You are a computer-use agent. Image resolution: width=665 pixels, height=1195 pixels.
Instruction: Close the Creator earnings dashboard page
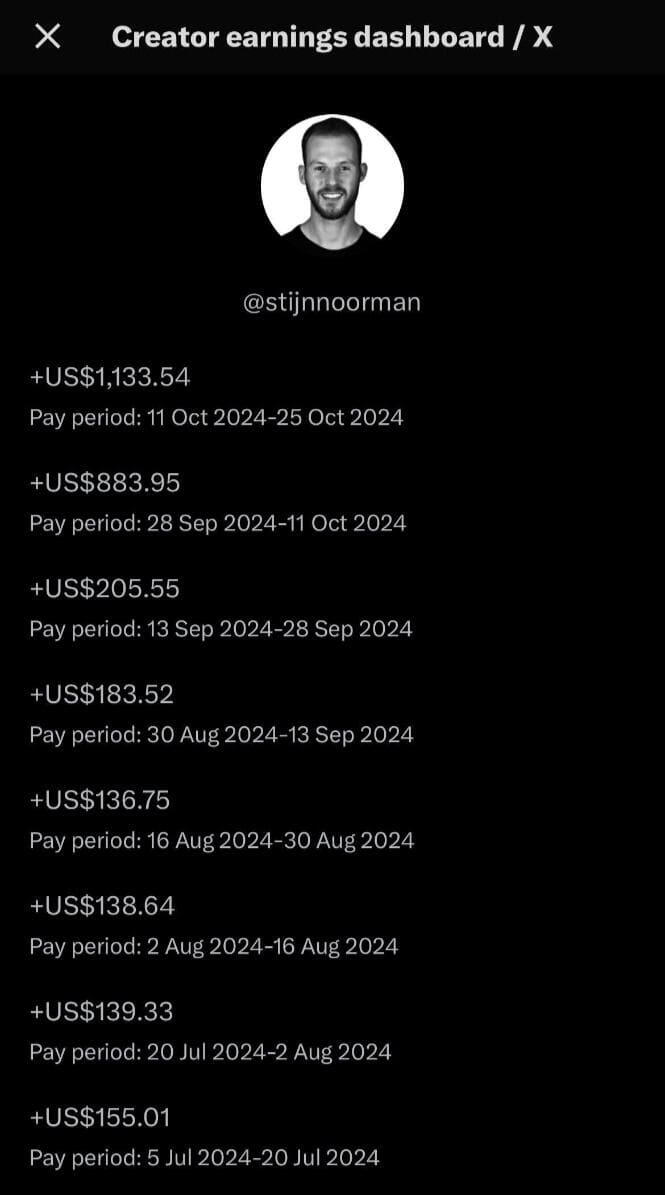click(47, 37)
